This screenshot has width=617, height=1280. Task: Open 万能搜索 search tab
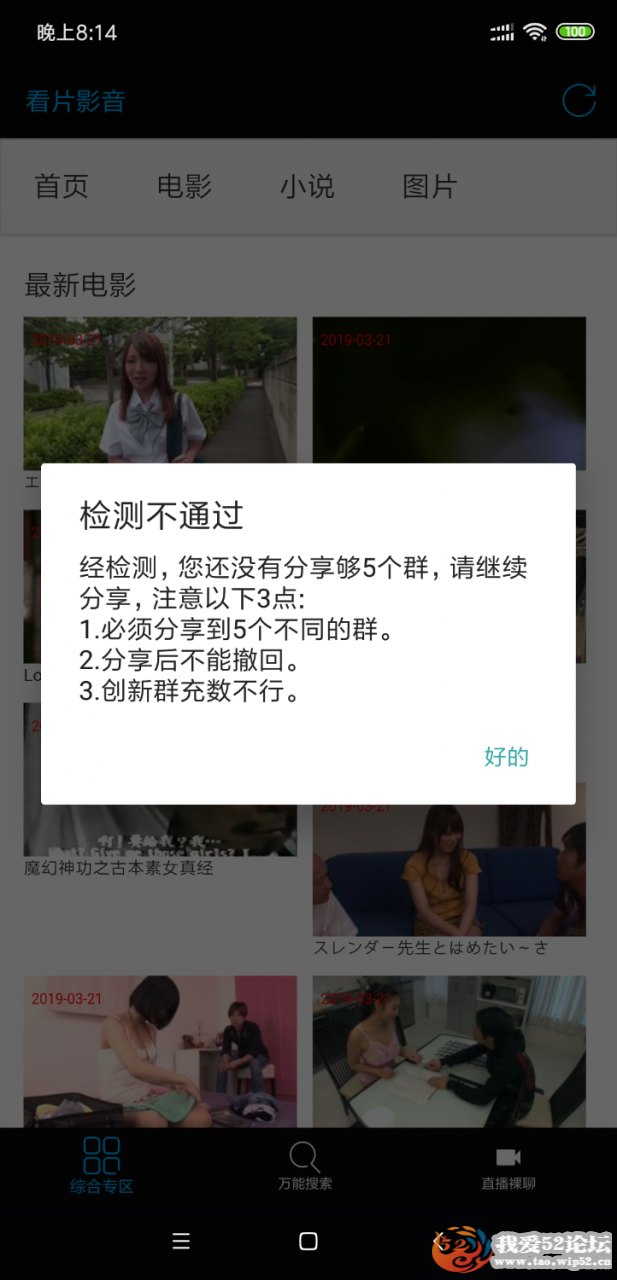coord(305,1167)
